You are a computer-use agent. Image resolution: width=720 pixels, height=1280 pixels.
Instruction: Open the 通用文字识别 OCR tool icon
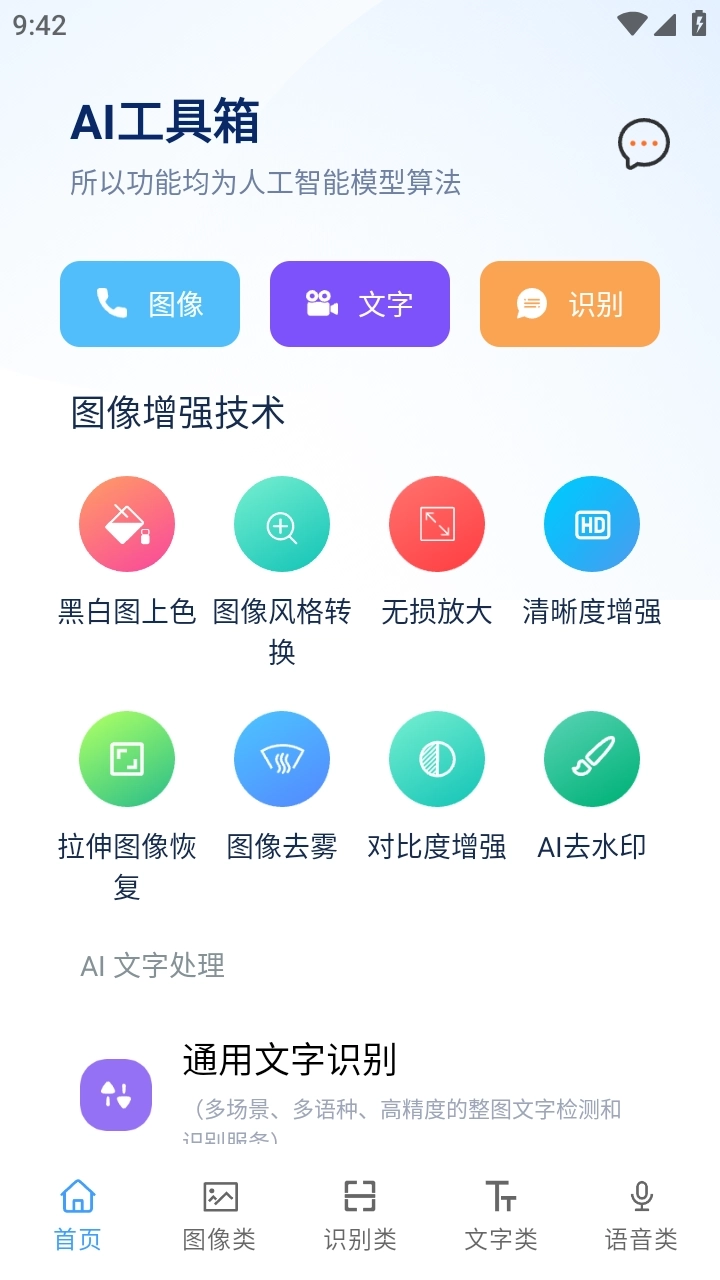pos(116,1095)
